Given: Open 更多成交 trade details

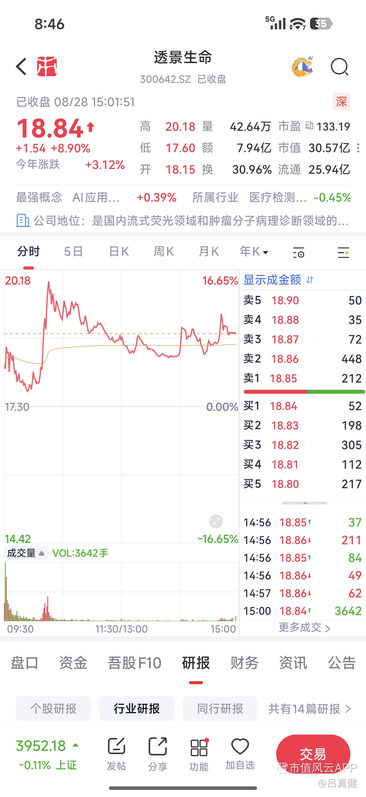Looking at the screenshot, I should pos(304,628).
